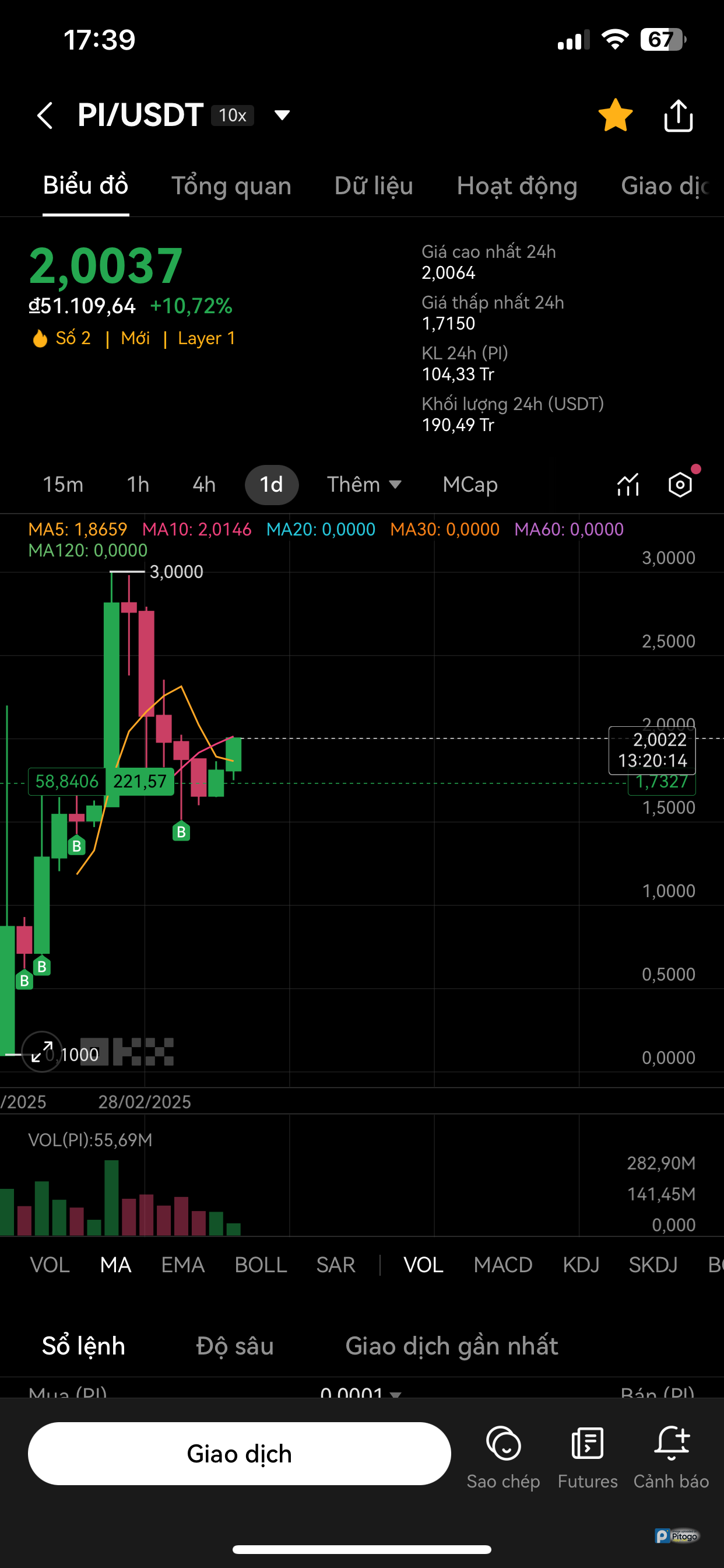The height and width of the screenshot is (1568, 724).
Task: Toggle the favorite star for PI/USDT
Action: pyautogui.click(x=615, y=115)
